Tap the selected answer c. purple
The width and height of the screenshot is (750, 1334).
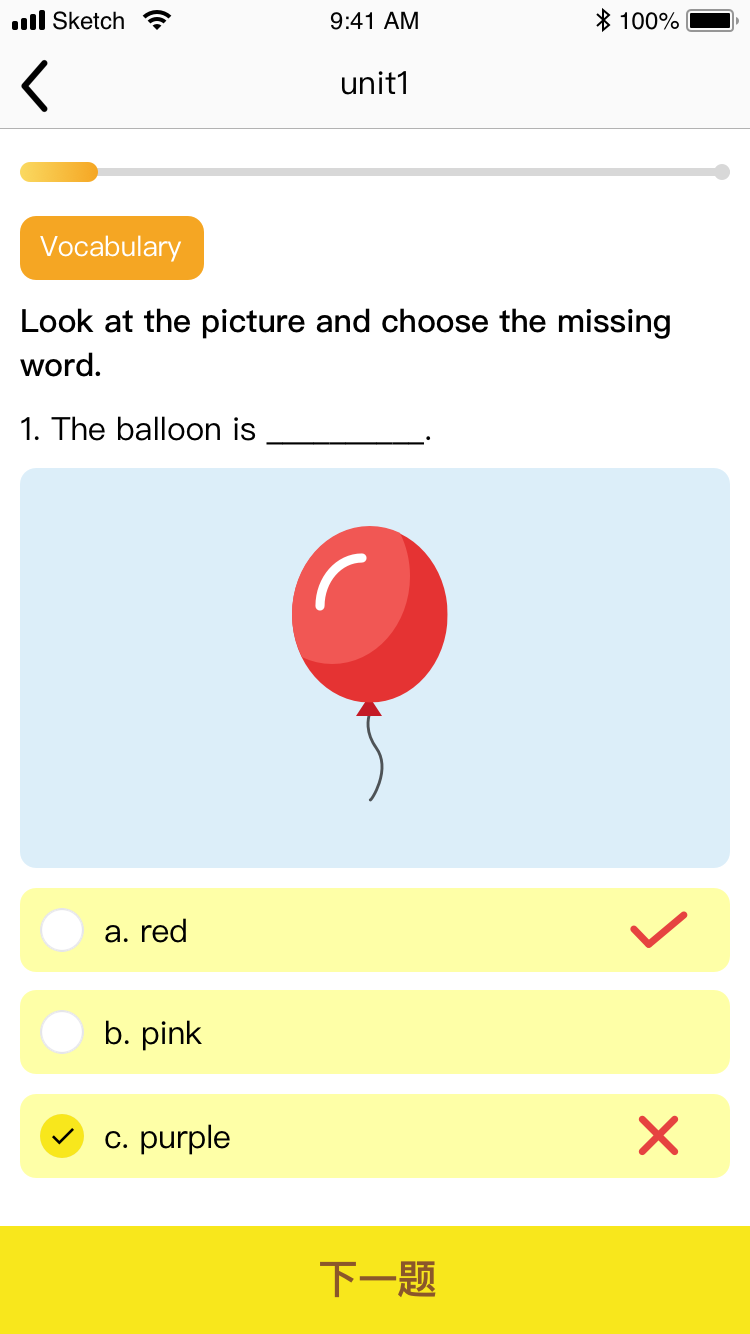[x=375, y=1136]
